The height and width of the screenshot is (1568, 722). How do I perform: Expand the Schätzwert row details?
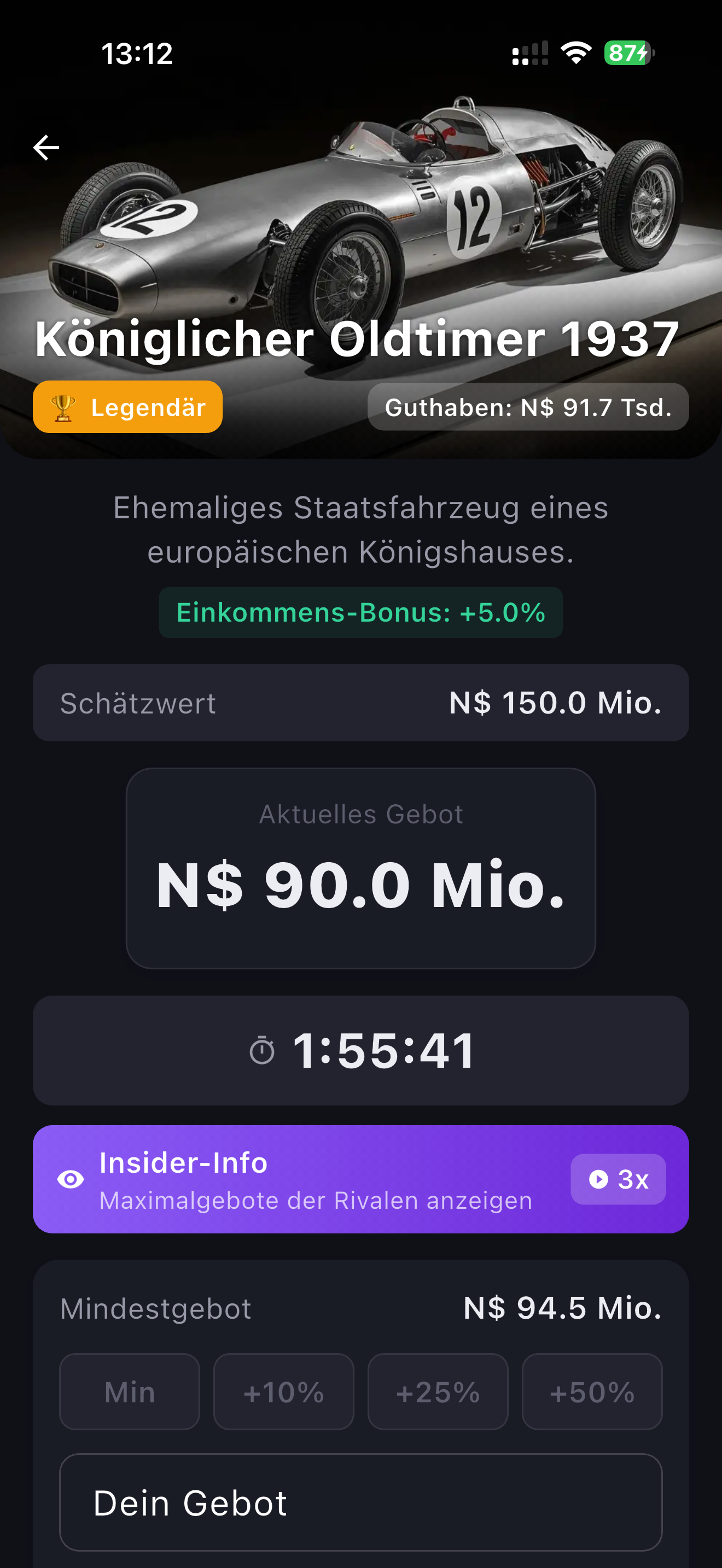[x=361, y=703]
